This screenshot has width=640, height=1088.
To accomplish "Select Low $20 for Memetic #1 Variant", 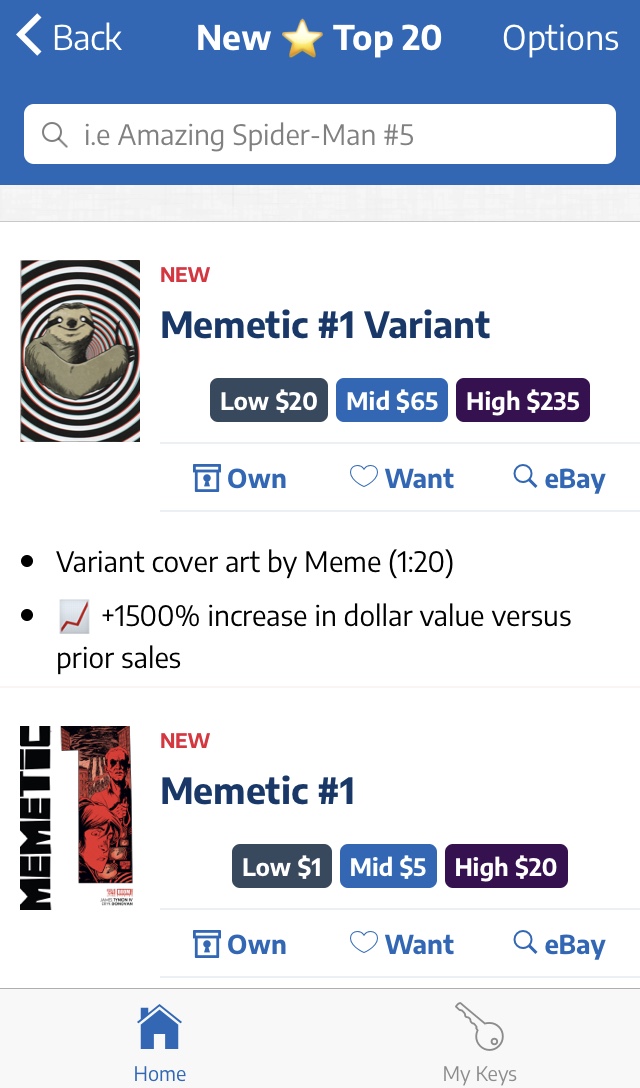I will point(268,401).
